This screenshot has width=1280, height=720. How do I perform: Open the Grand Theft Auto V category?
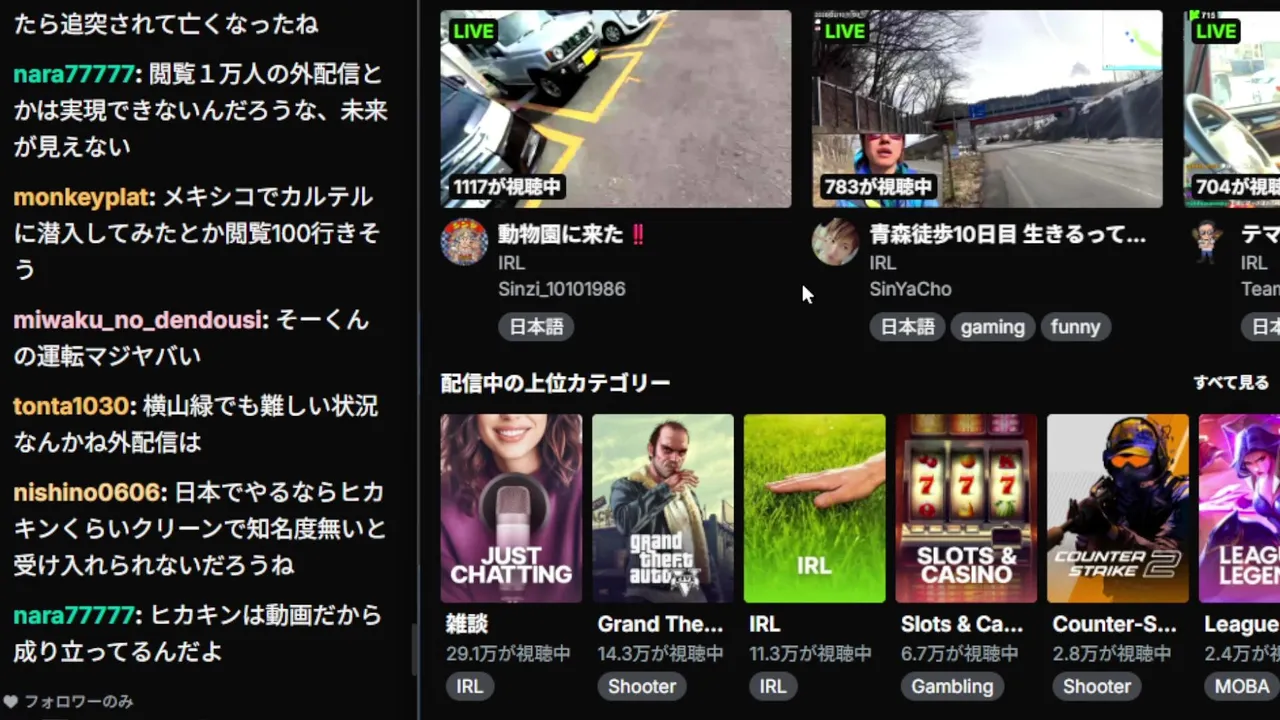pos(662,508)
